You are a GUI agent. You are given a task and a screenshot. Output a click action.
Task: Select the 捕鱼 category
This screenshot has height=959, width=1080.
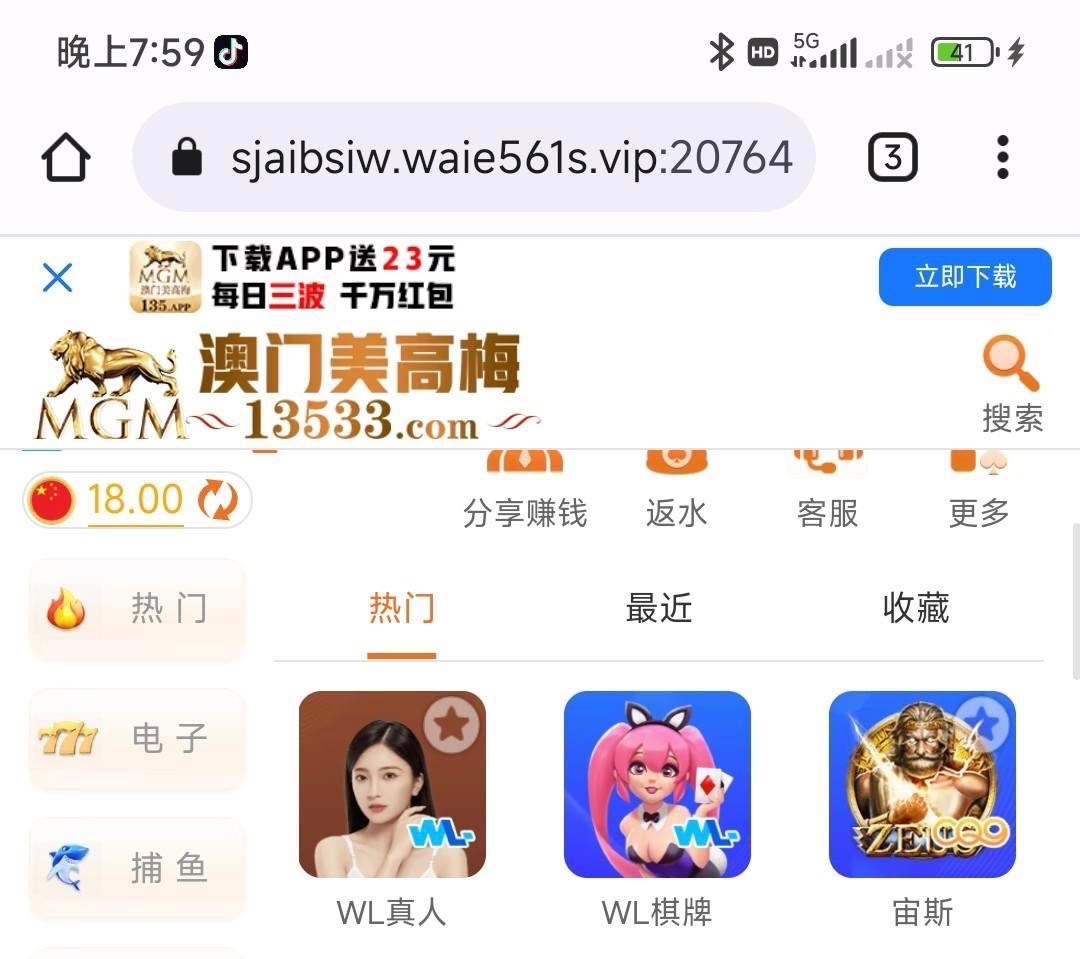[x=138, y=868]
